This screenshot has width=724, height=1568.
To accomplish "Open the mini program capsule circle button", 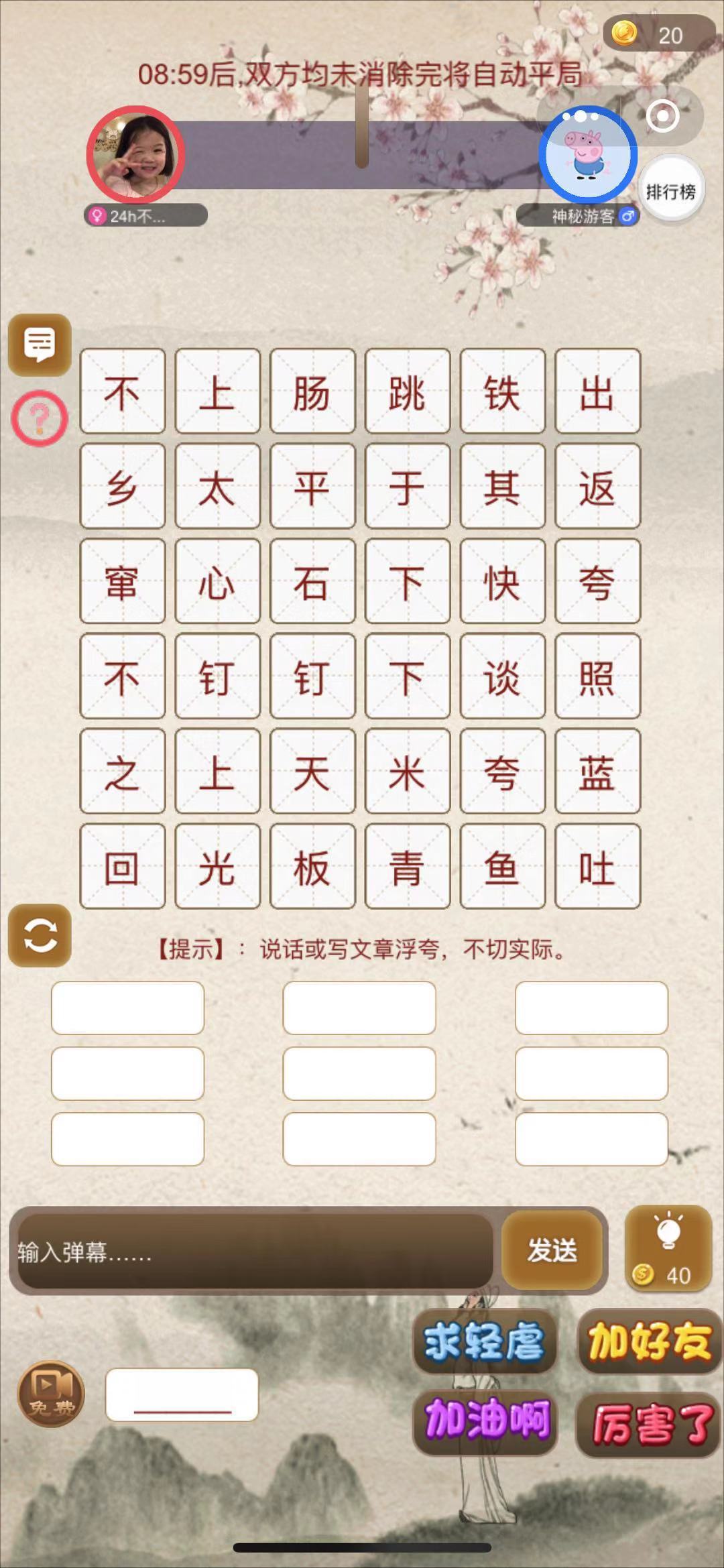I will point(663,117).
